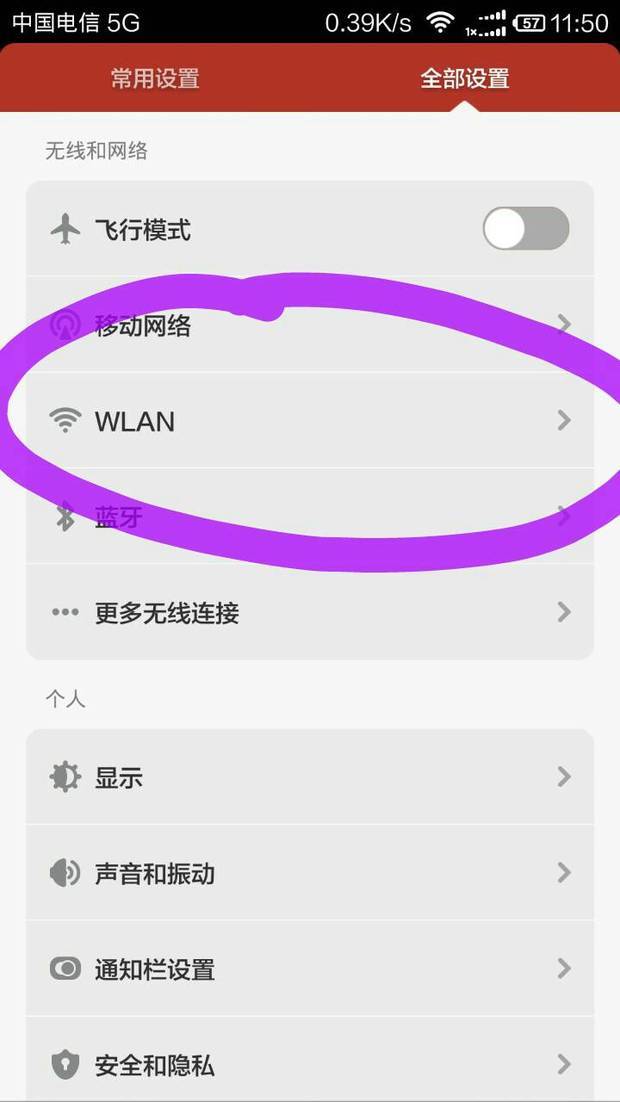Open 安全和隐私 settings
Screen dimensions: 620x1102
pyautogui.click(x=310, y=1064)
